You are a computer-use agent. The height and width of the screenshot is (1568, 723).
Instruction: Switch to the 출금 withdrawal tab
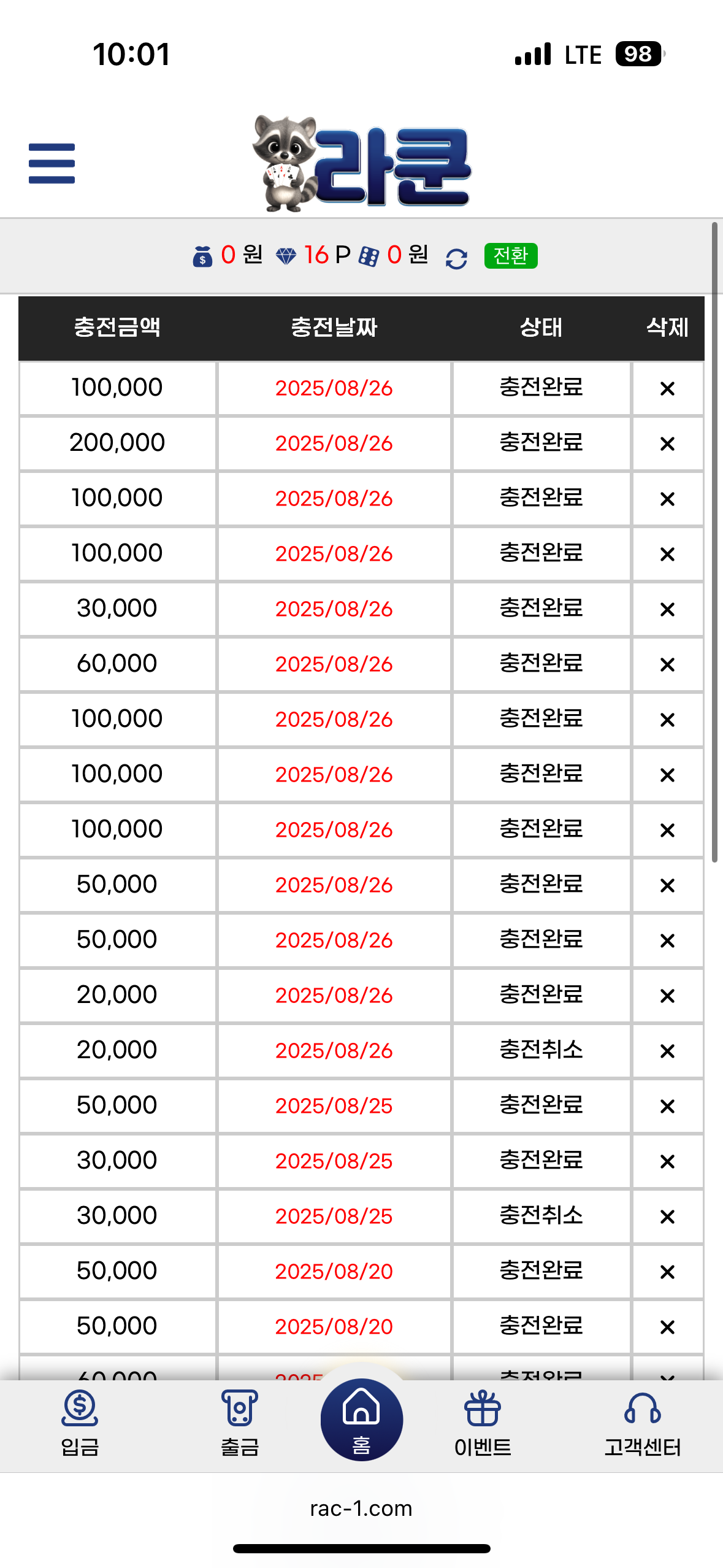[x=240, y=1423]
